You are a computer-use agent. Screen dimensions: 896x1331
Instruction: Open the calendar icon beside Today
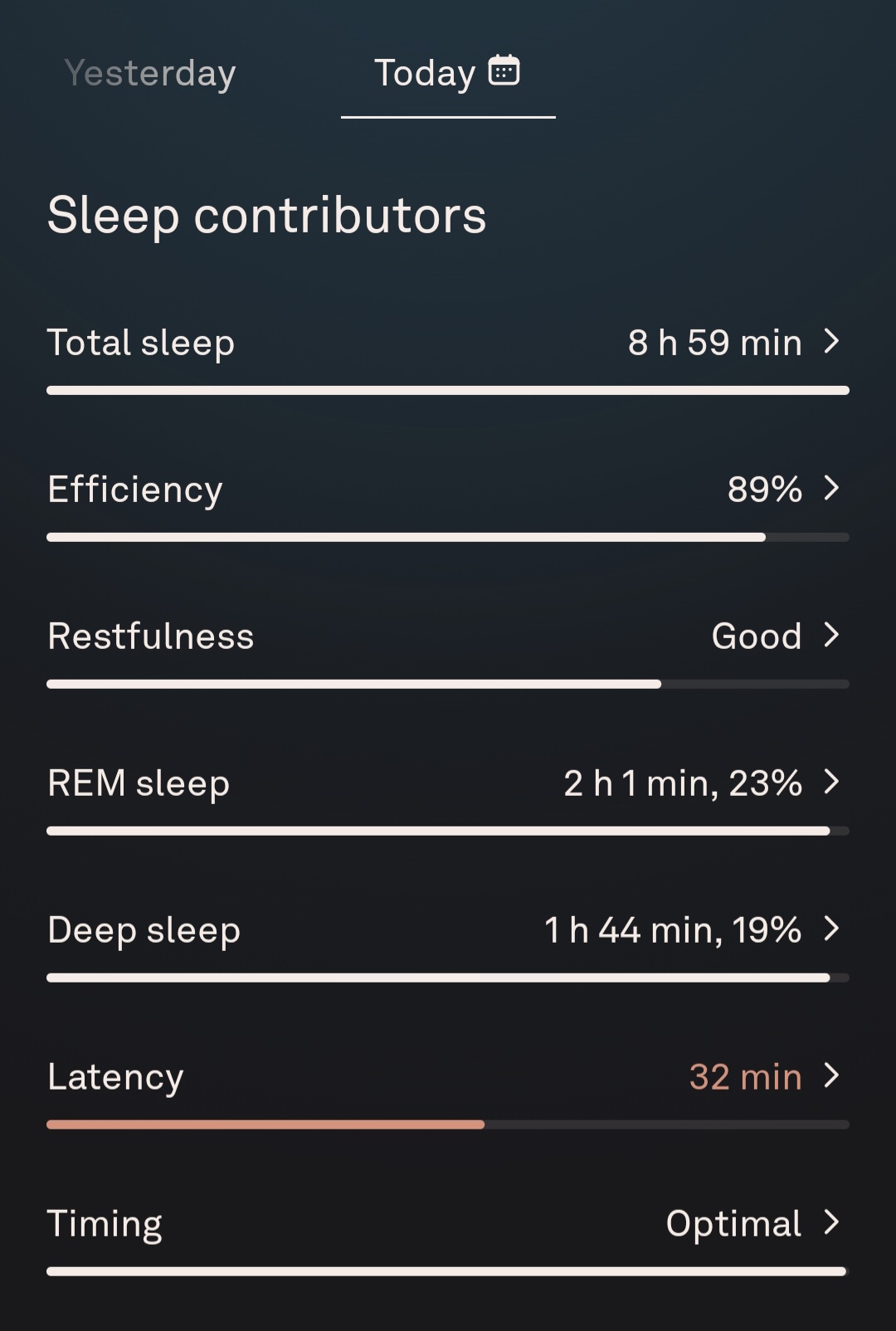pos(504,71)
